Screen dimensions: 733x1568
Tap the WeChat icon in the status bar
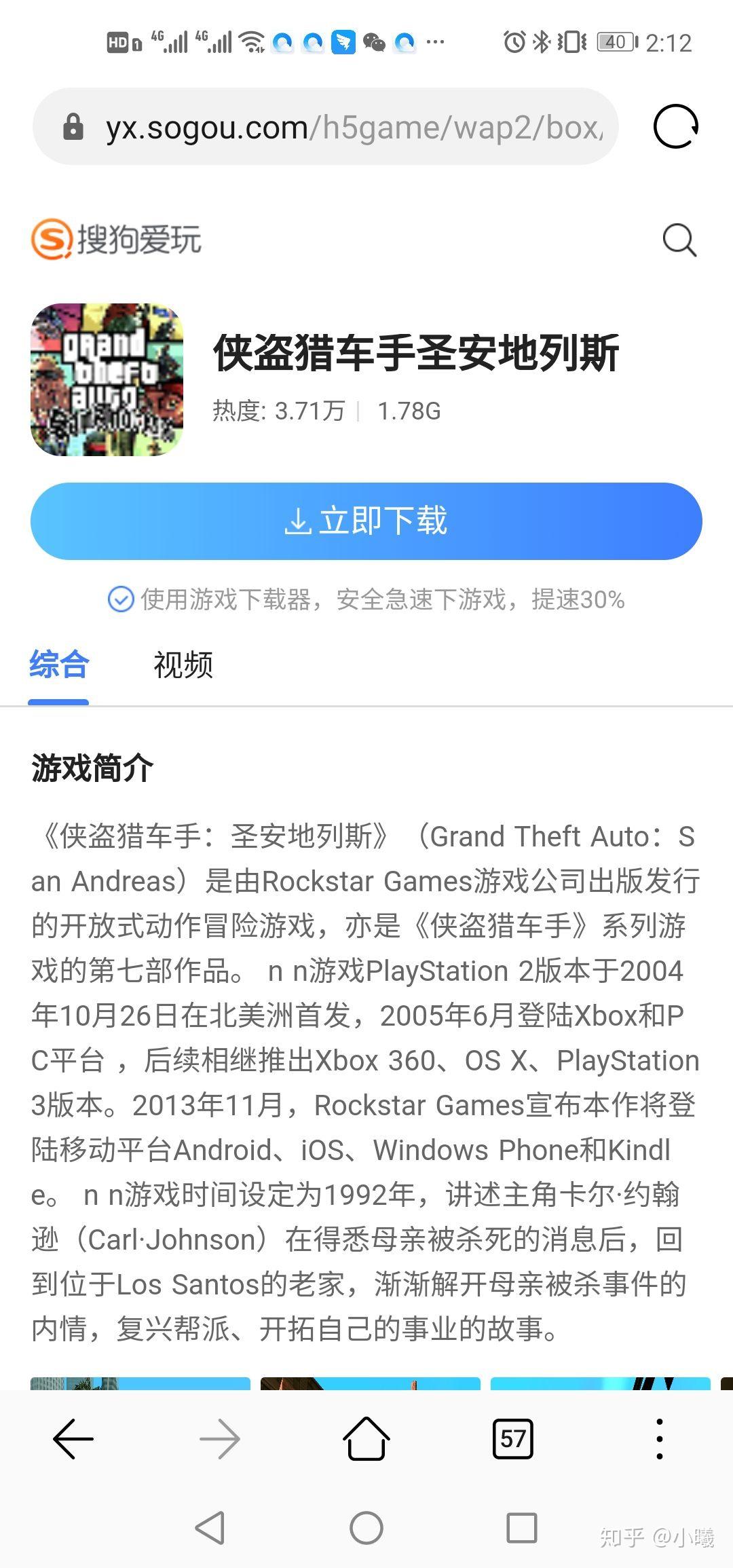point(374,42)
